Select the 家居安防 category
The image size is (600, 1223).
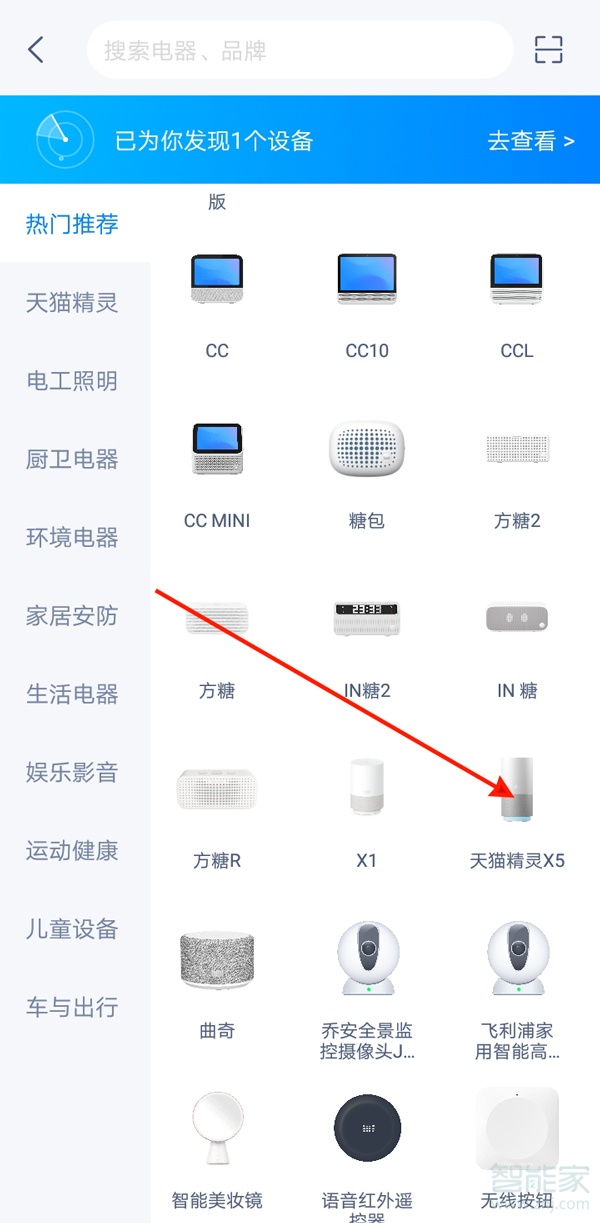[x=72, y=616]
